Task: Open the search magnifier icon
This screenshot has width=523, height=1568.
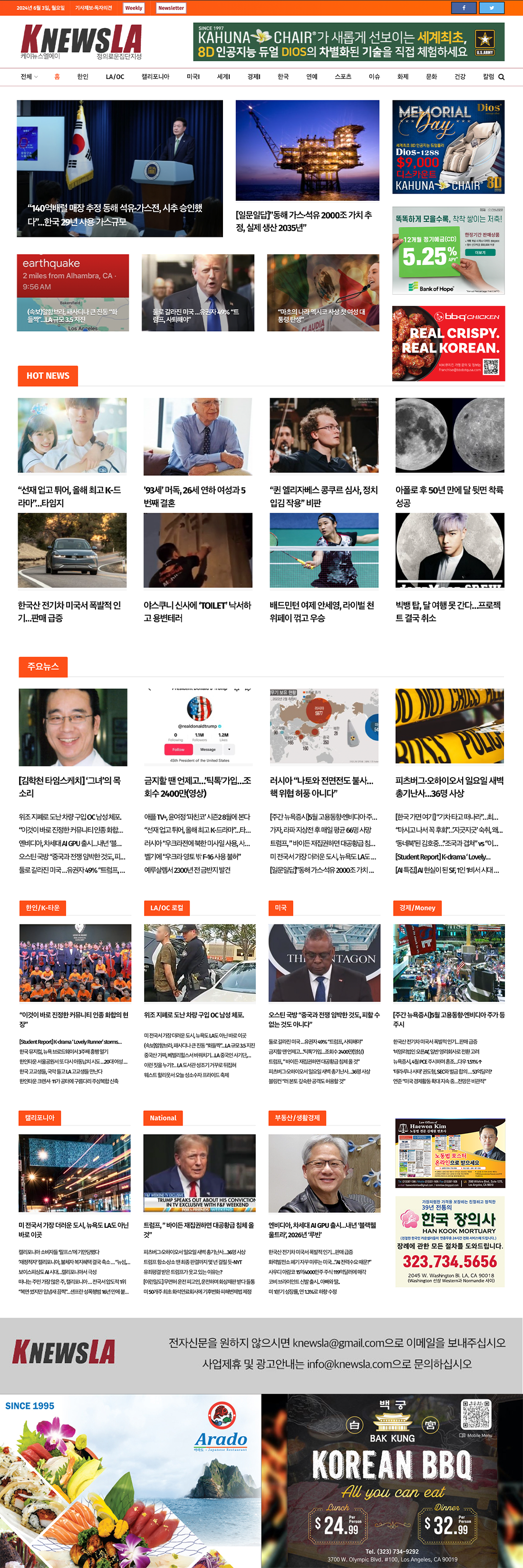Action: [x=501, y=77]
